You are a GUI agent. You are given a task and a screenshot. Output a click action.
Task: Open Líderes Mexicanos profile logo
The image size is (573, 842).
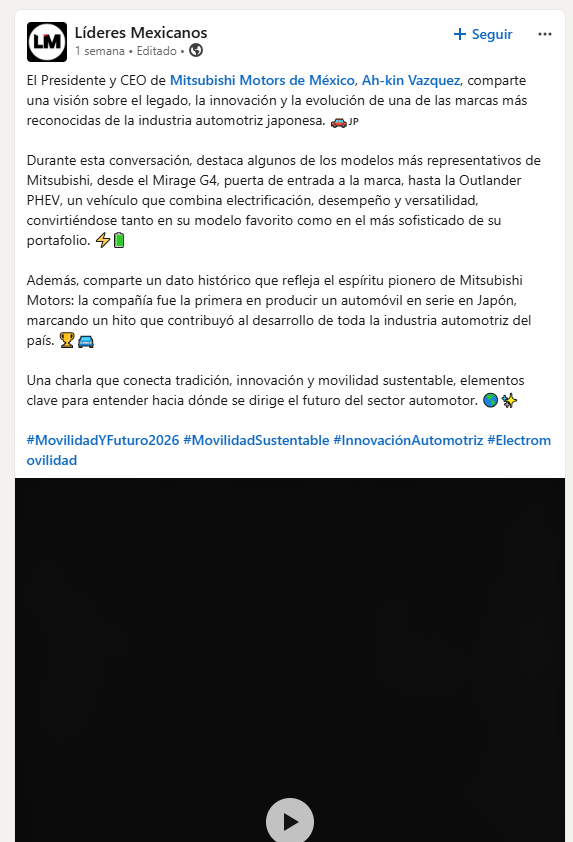tap(47, 42)
